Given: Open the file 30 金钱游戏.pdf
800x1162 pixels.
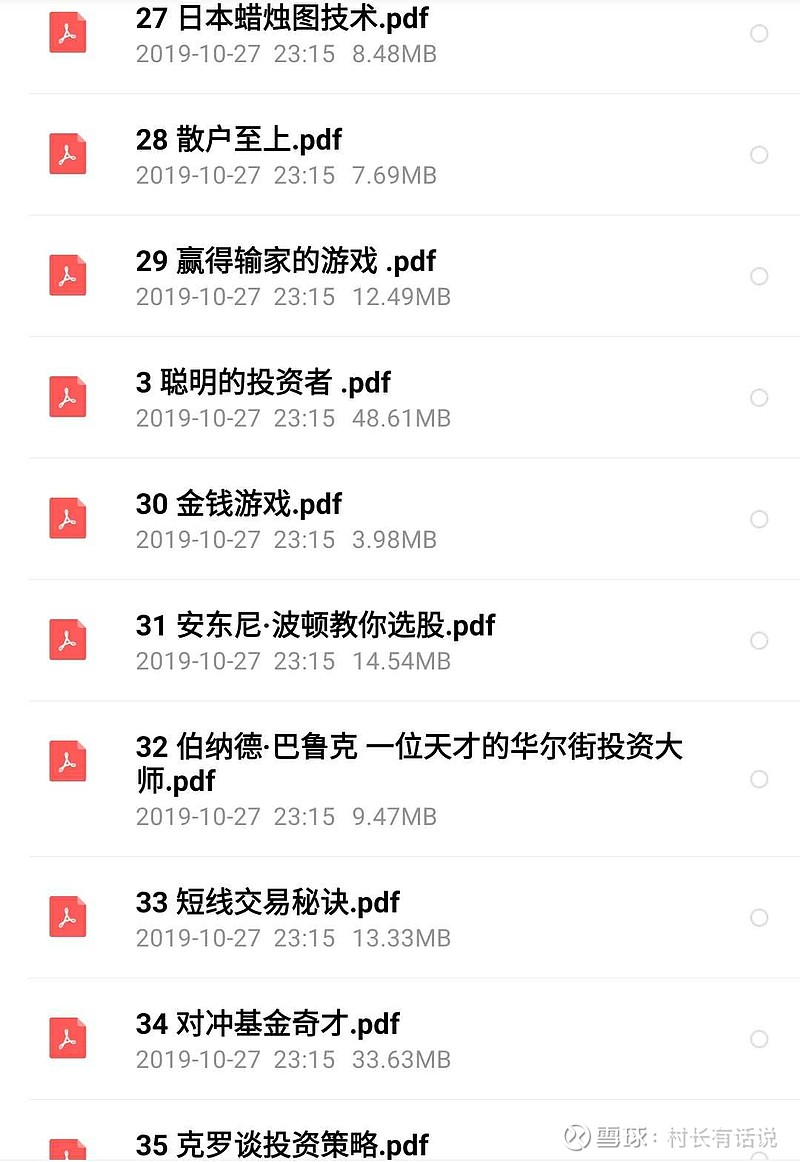Looking at the screenshot, I should click(239, 504).
